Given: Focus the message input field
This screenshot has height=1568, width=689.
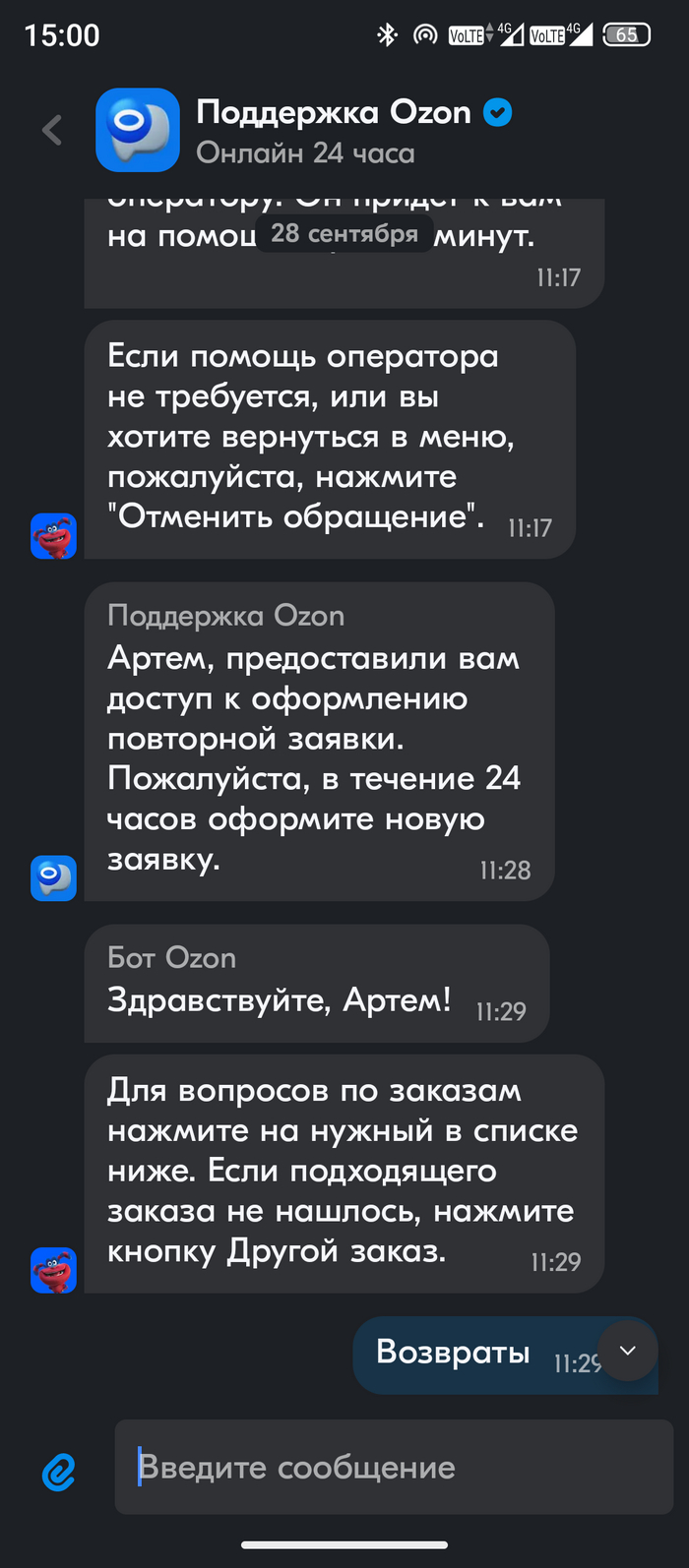Looking at the screenshot, I should pos(394,1468).
